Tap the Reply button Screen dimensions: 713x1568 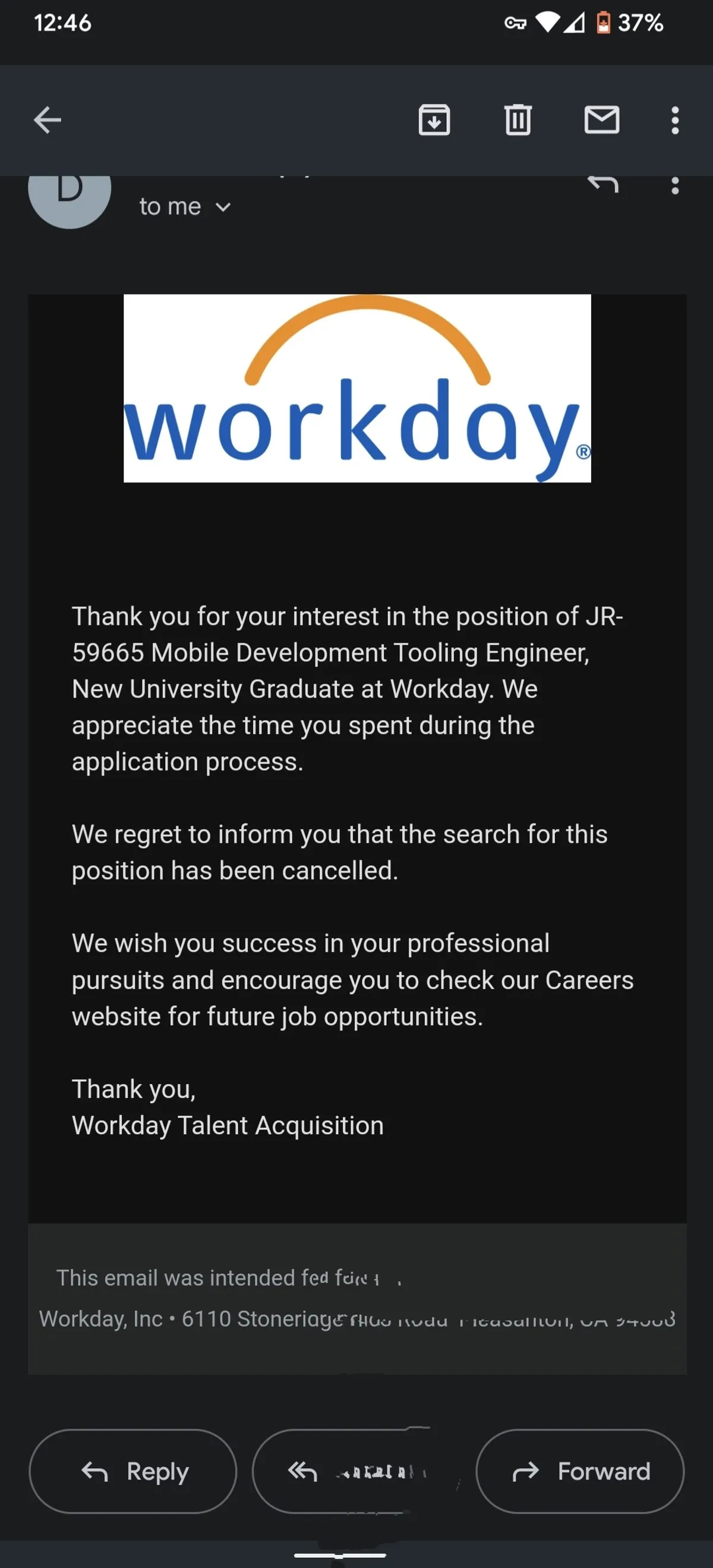pos(132,1471)
